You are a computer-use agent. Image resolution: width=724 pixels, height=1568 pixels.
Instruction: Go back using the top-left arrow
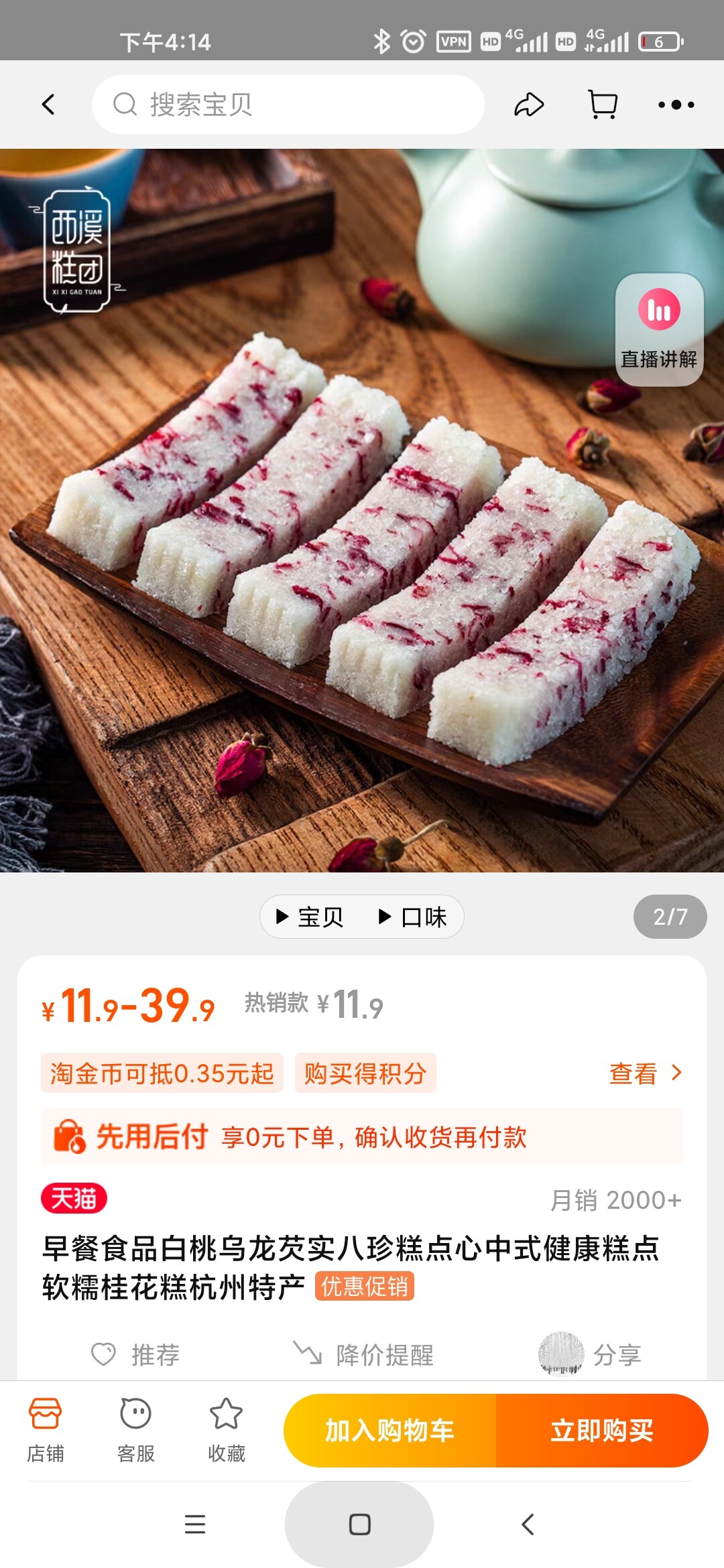click(48, 105)
